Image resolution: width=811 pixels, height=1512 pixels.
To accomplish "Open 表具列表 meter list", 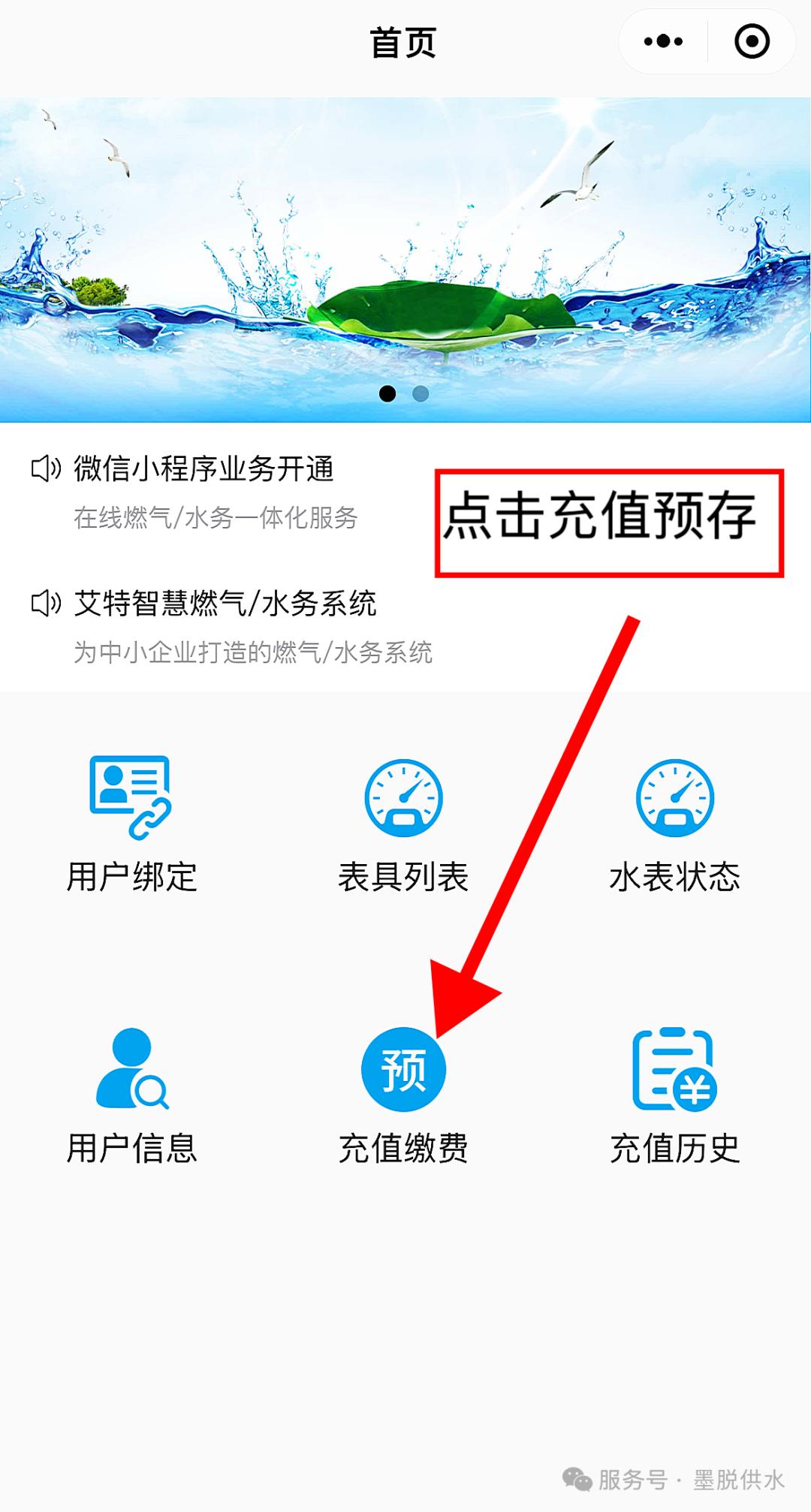I will click(x=403, y=824).
